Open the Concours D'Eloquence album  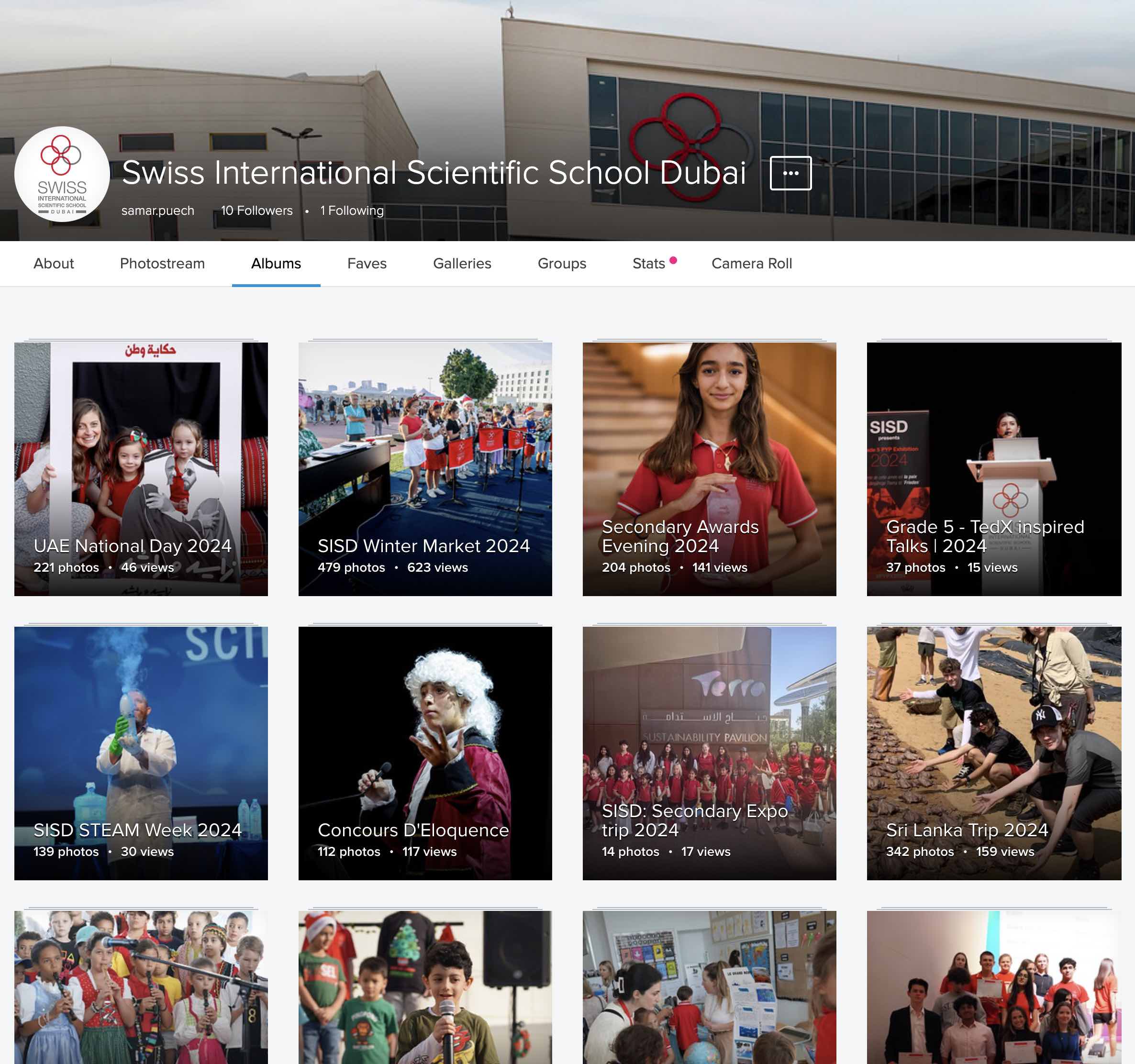(x=425, y=753)
